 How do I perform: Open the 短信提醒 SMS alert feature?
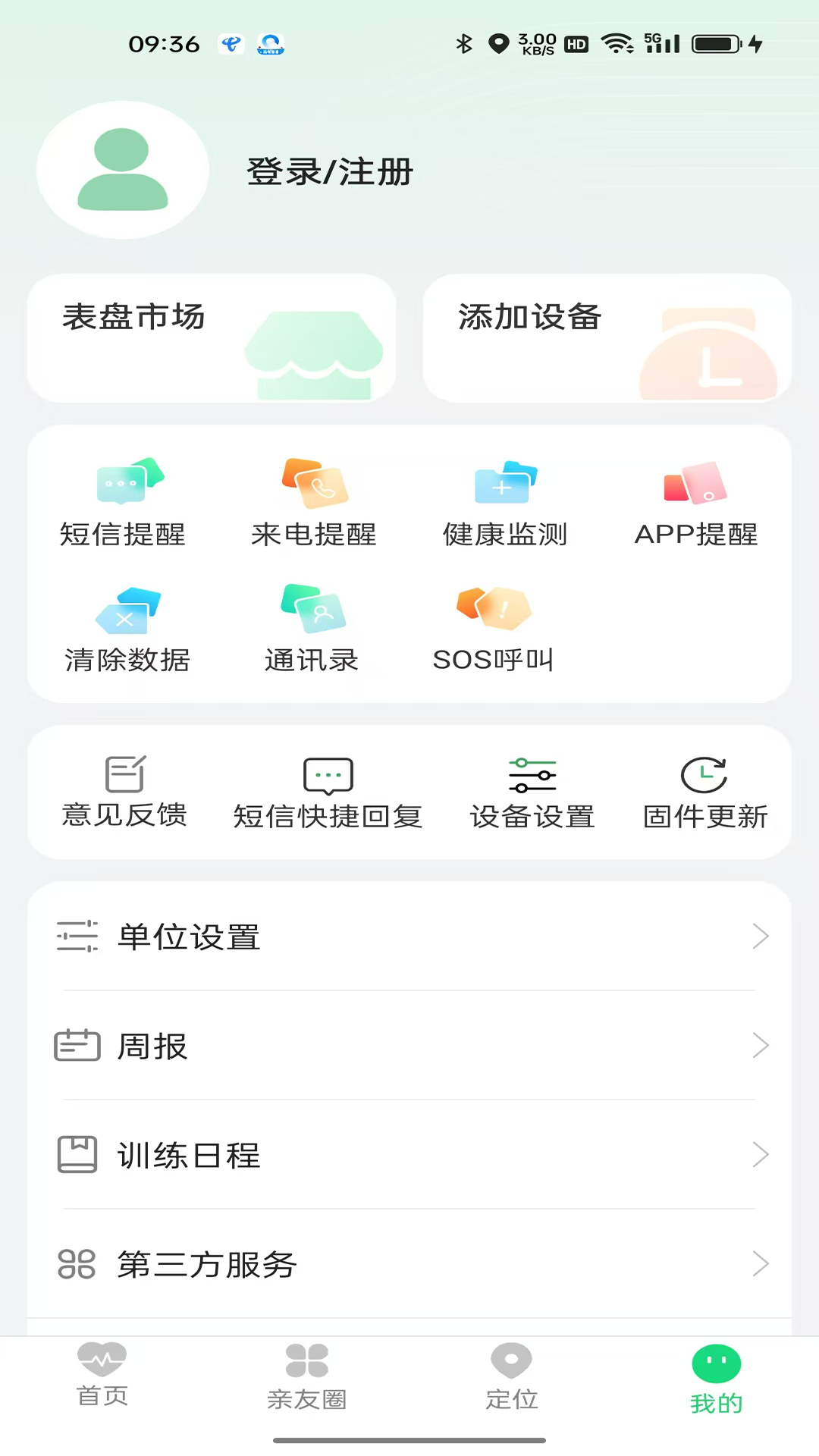coord(125,500)
